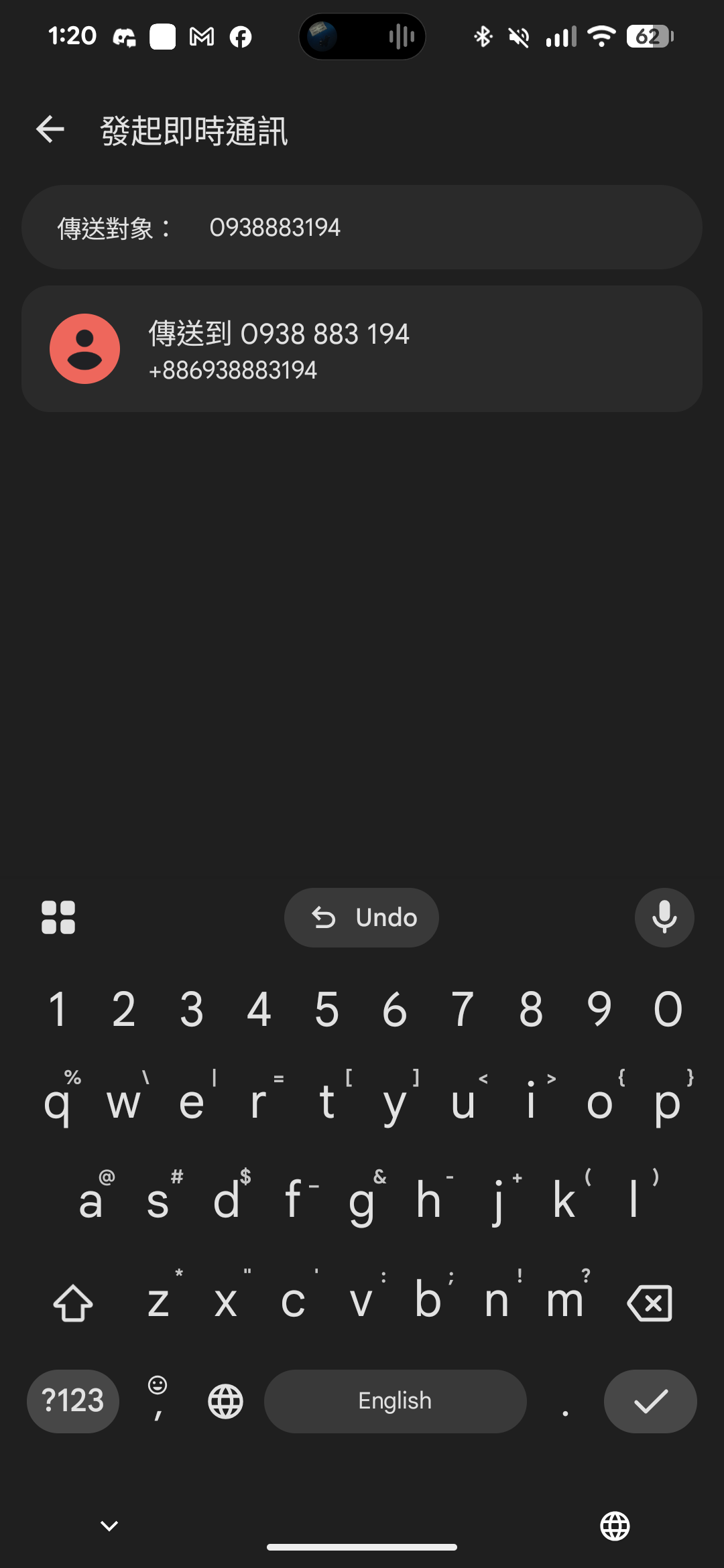This screenshot has height=1568, width=724.
Task: Confirm entry with the checkmark key
Action: tap(650, 1401)
